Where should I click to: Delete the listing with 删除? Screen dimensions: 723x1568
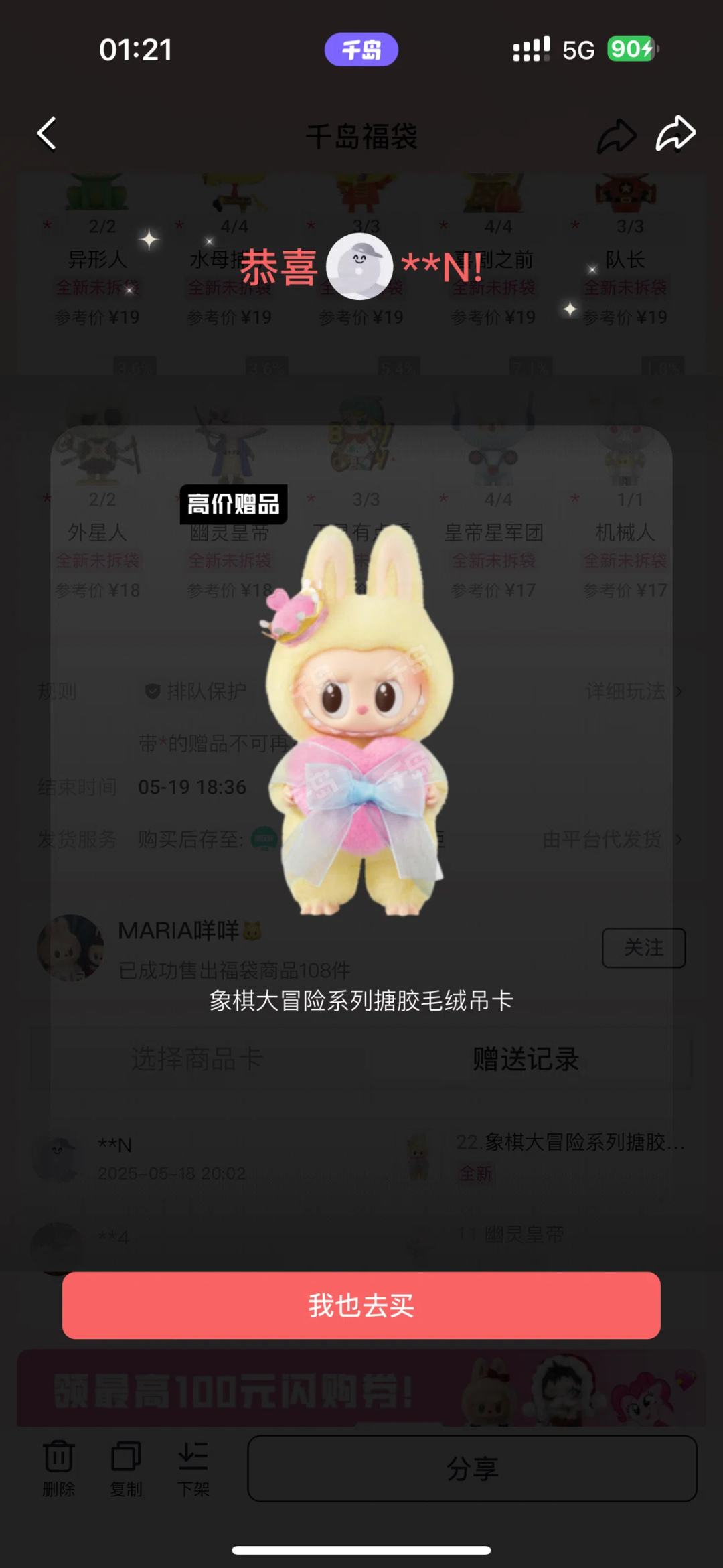(59, 1467)
